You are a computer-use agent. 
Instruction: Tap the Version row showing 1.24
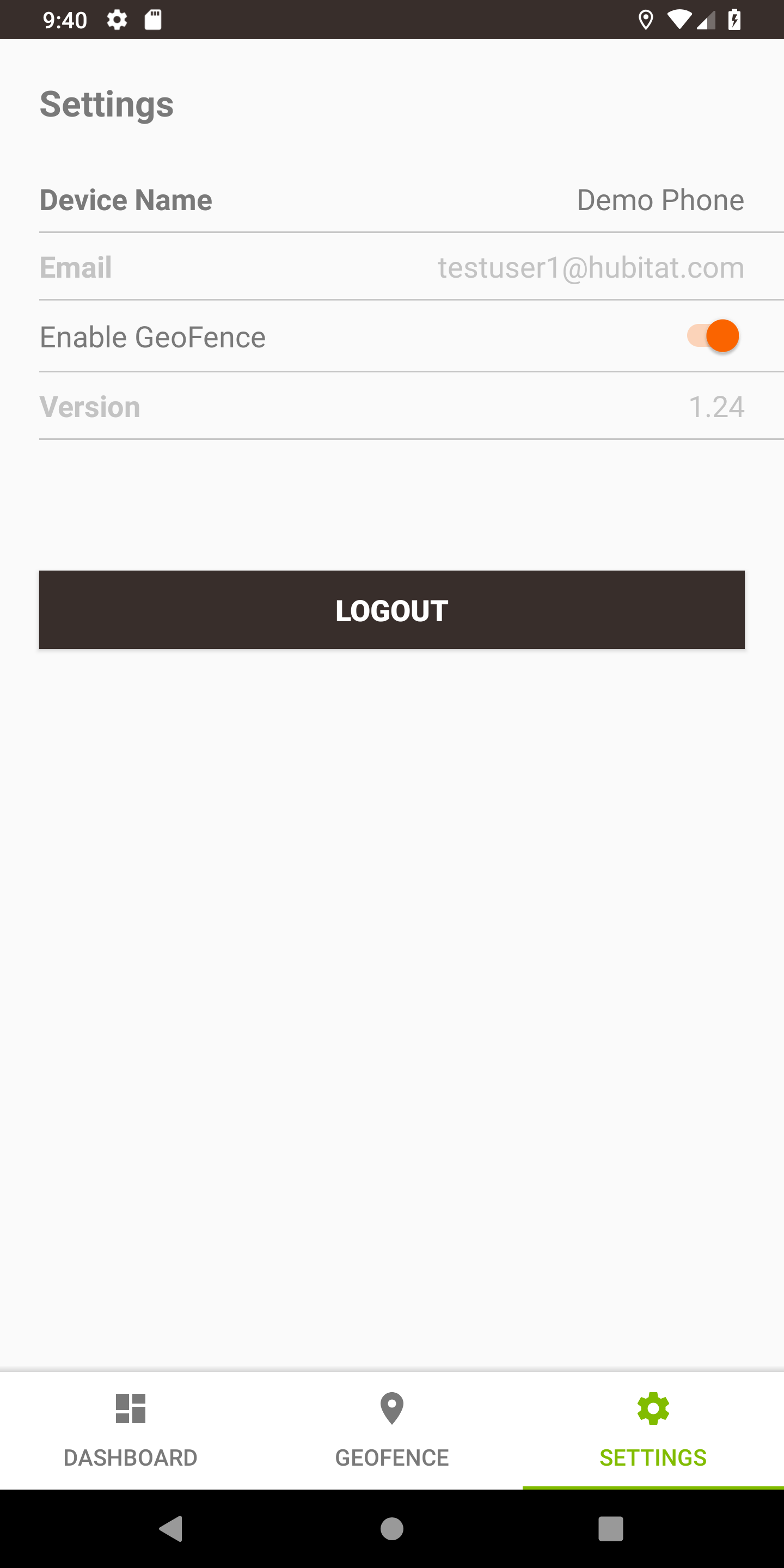[392, 407]
